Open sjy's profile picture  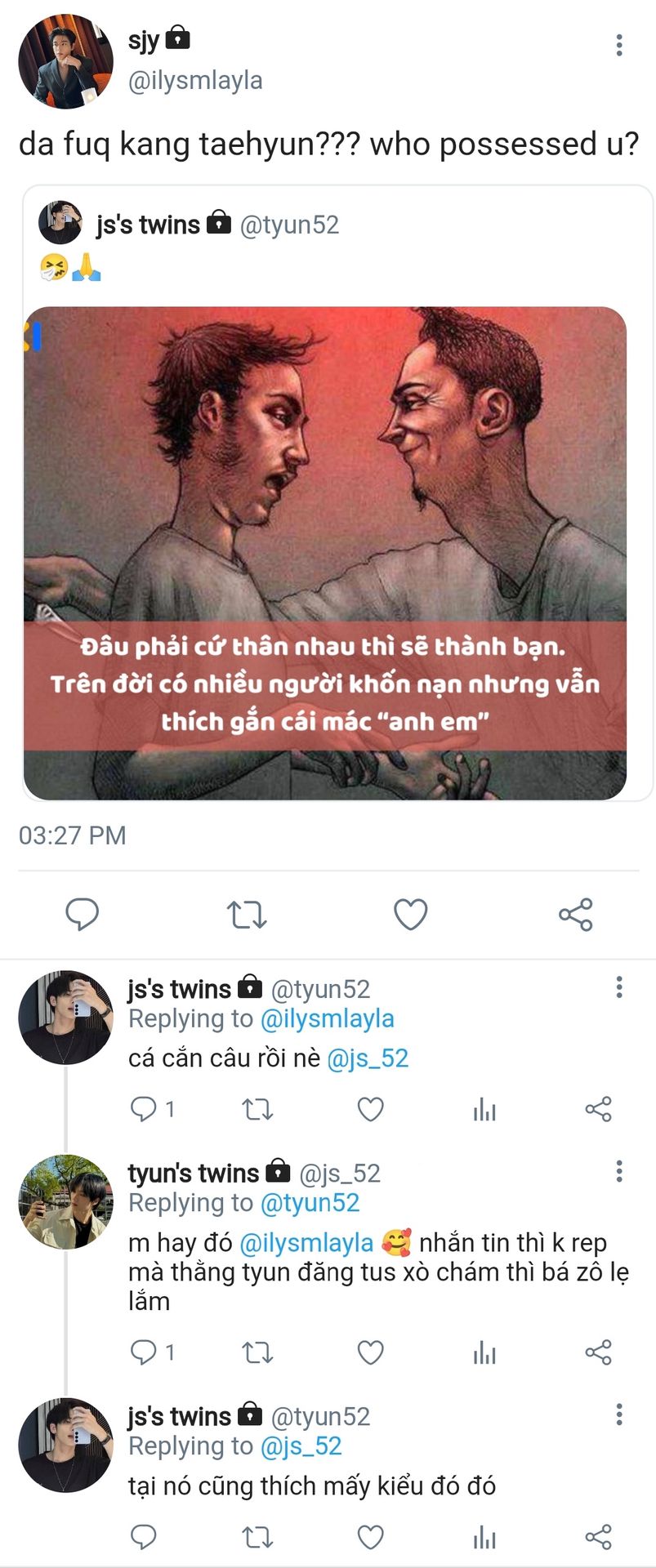66,61
